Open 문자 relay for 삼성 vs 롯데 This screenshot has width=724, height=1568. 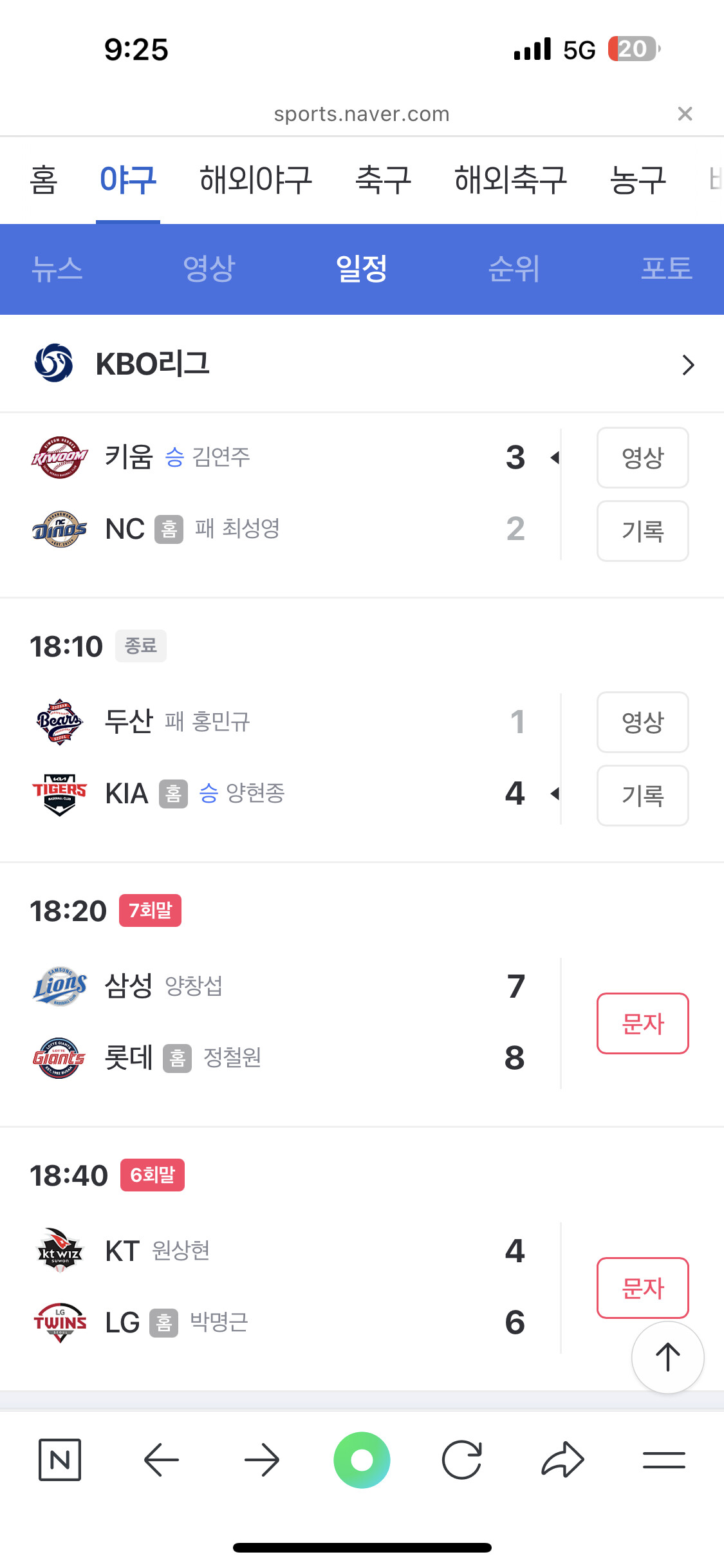pos(643,1023)
